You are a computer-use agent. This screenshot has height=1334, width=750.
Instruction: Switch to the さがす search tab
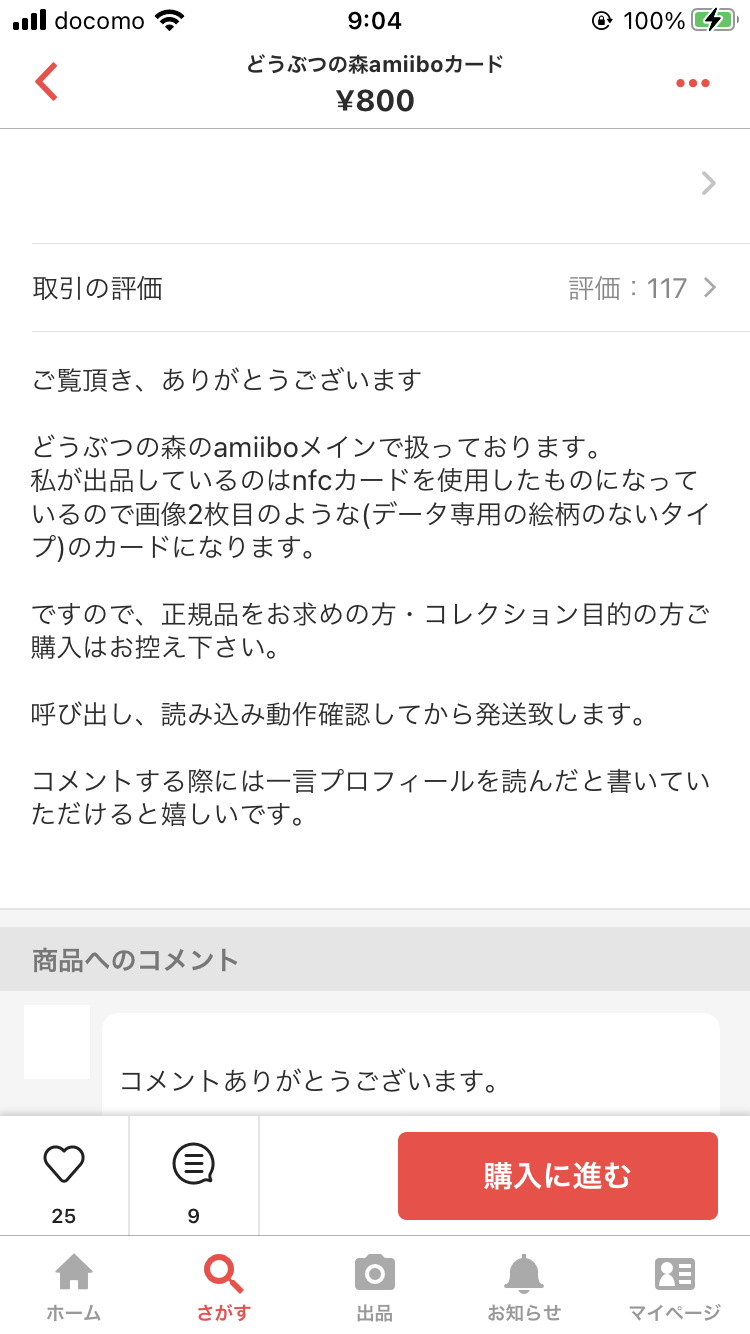pos(224,1286)
